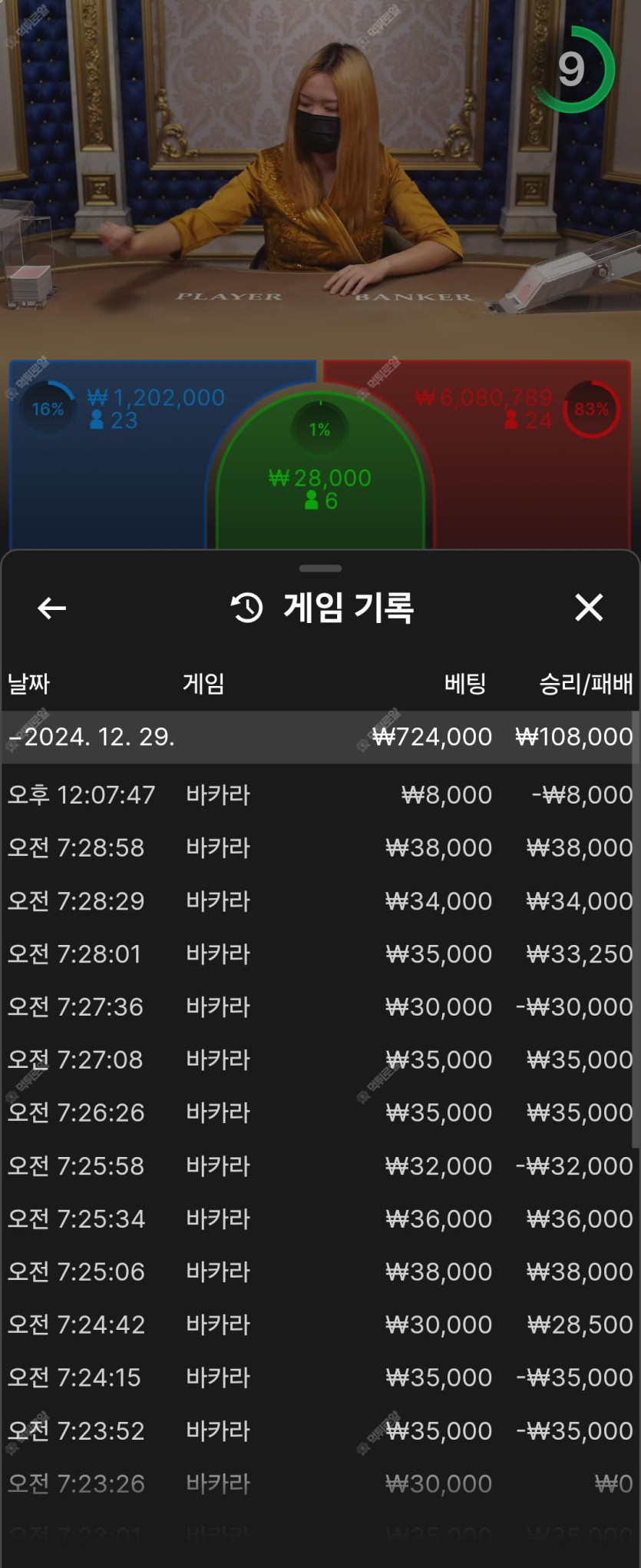Open the 오전 7:25:34 바카라 record
The width and height of the screenshot is (641, 1568).
coord(319,1218)
